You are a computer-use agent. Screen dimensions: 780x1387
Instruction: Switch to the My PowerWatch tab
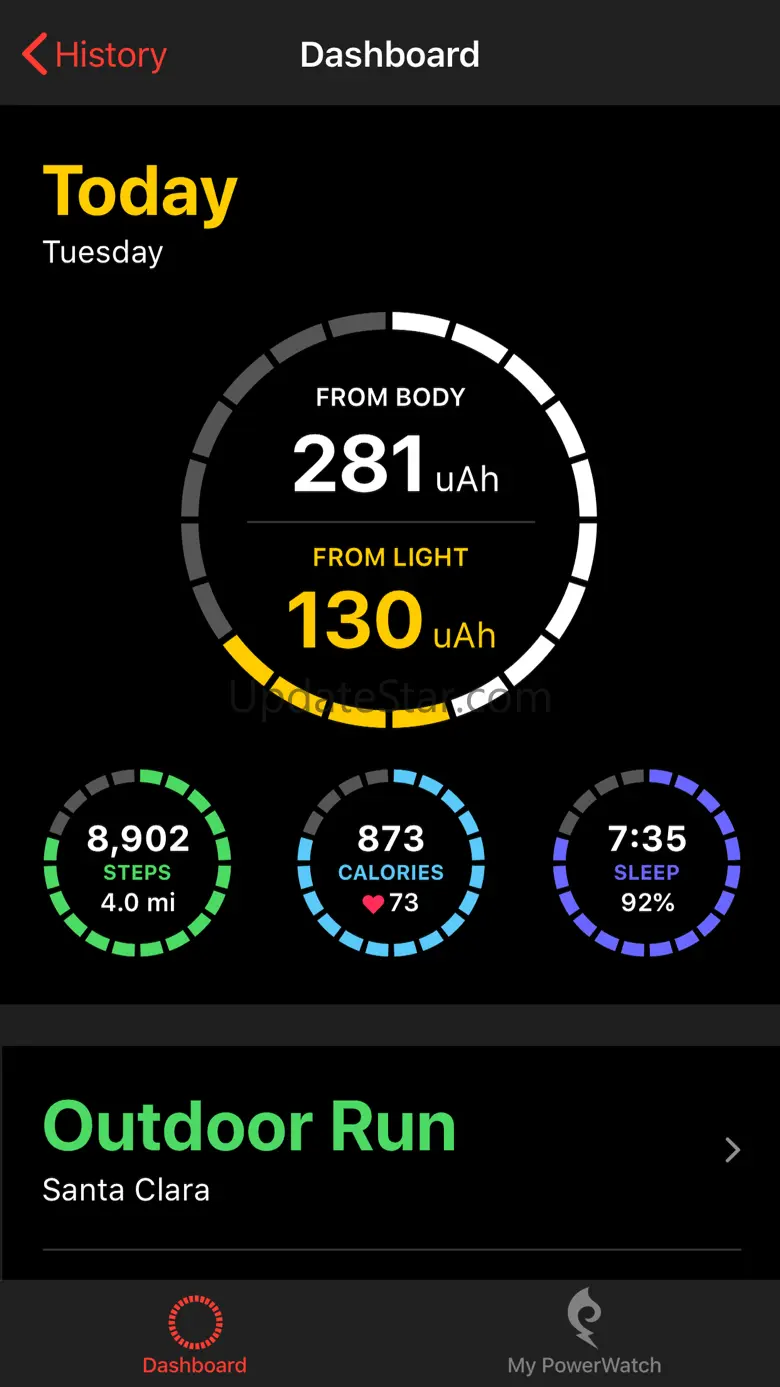tap(584, 1333)
